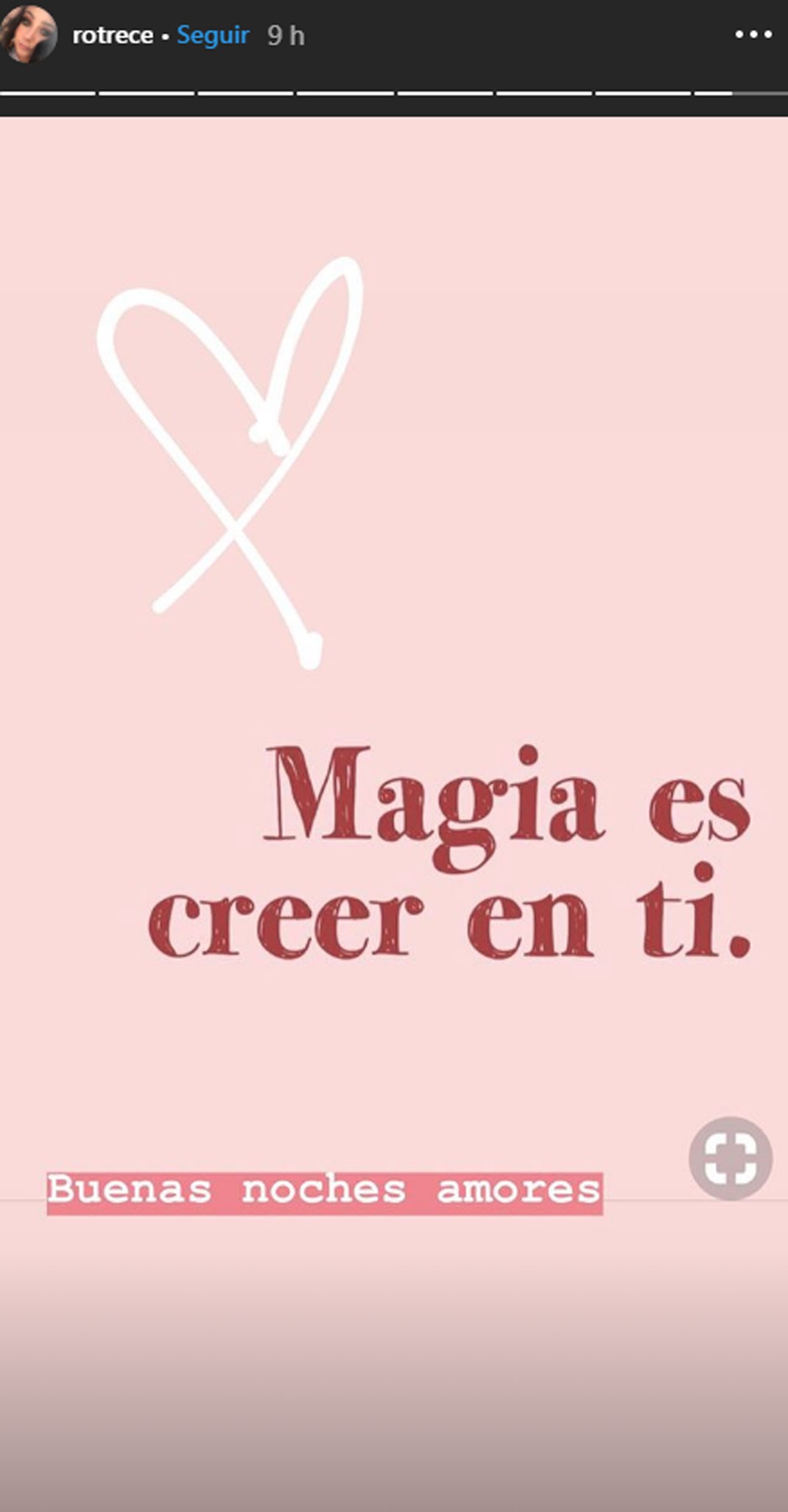
Task: Open the three-dot options menu
Action: 753,35
